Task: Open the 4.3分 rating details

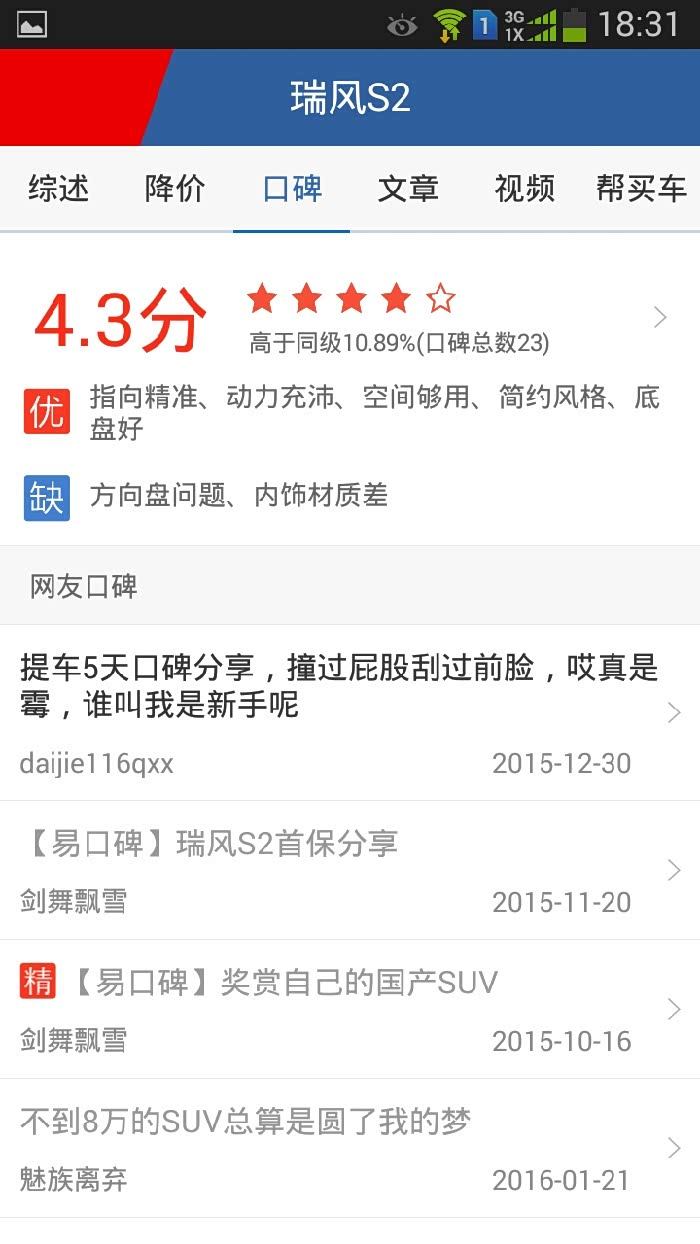Action: coord(350,318)
